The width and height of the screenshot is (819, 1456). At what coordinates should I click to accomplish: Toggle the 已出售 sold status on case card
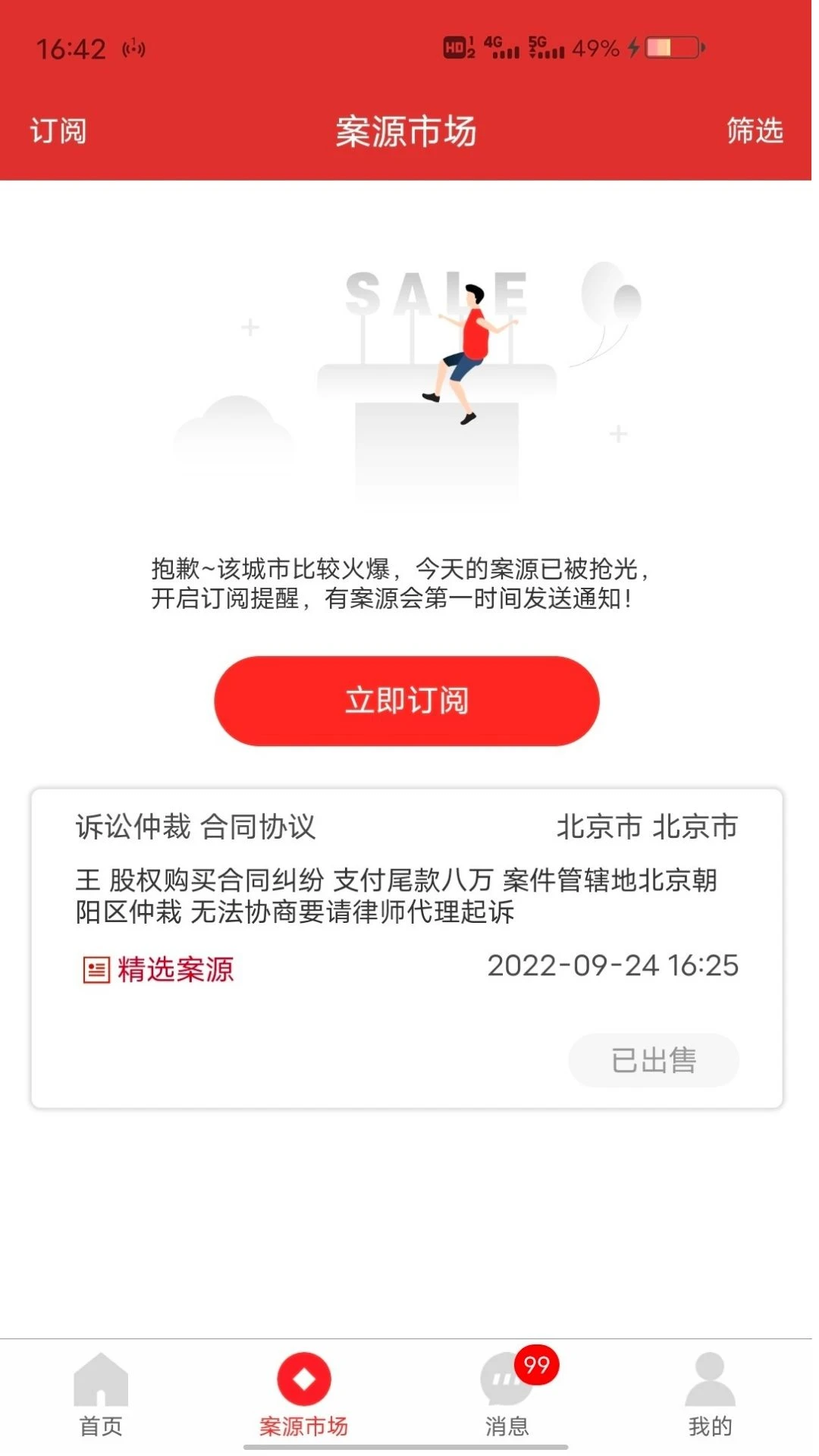[x=654, y=1061]
